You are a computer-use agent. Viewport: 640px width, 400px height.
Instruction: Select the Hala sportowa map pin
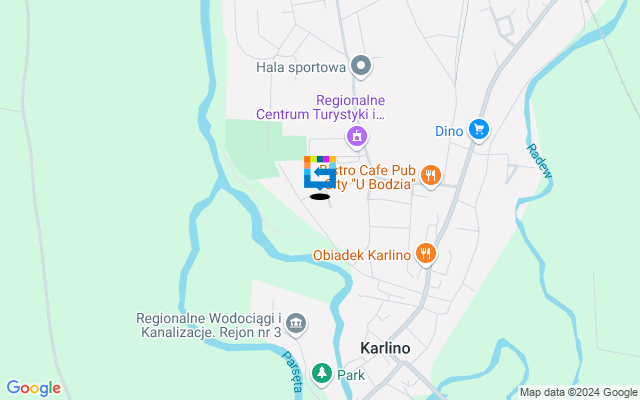pos(362,68)
